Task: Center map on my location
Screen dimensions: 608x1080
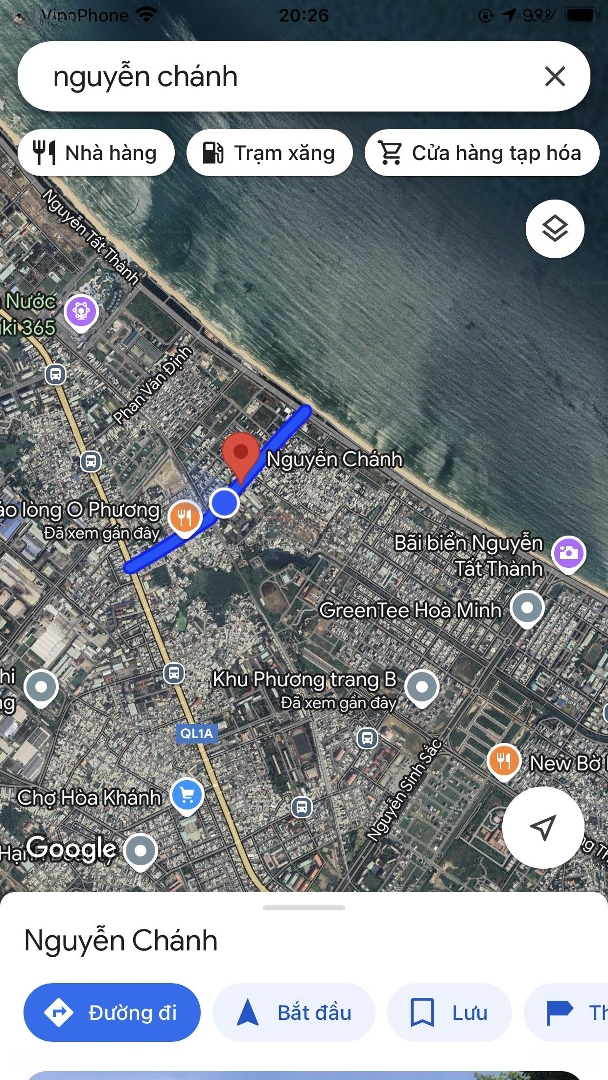Action: (543, 827)
